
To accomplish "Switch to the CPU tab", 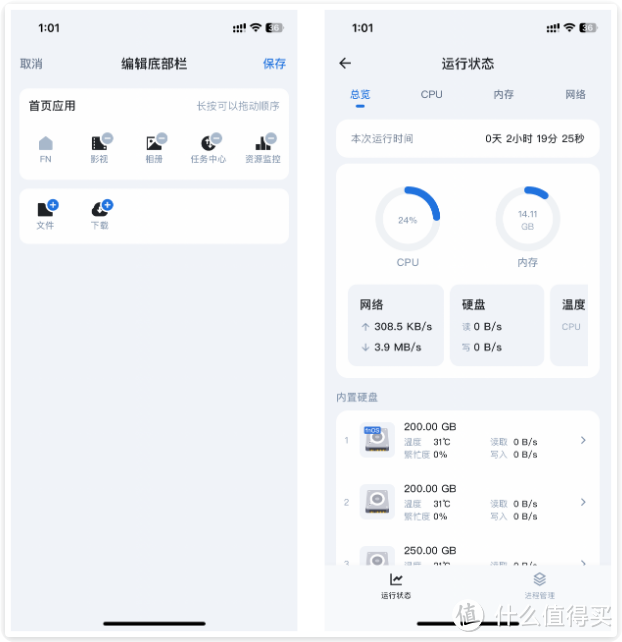I will [x=431, y=95].
